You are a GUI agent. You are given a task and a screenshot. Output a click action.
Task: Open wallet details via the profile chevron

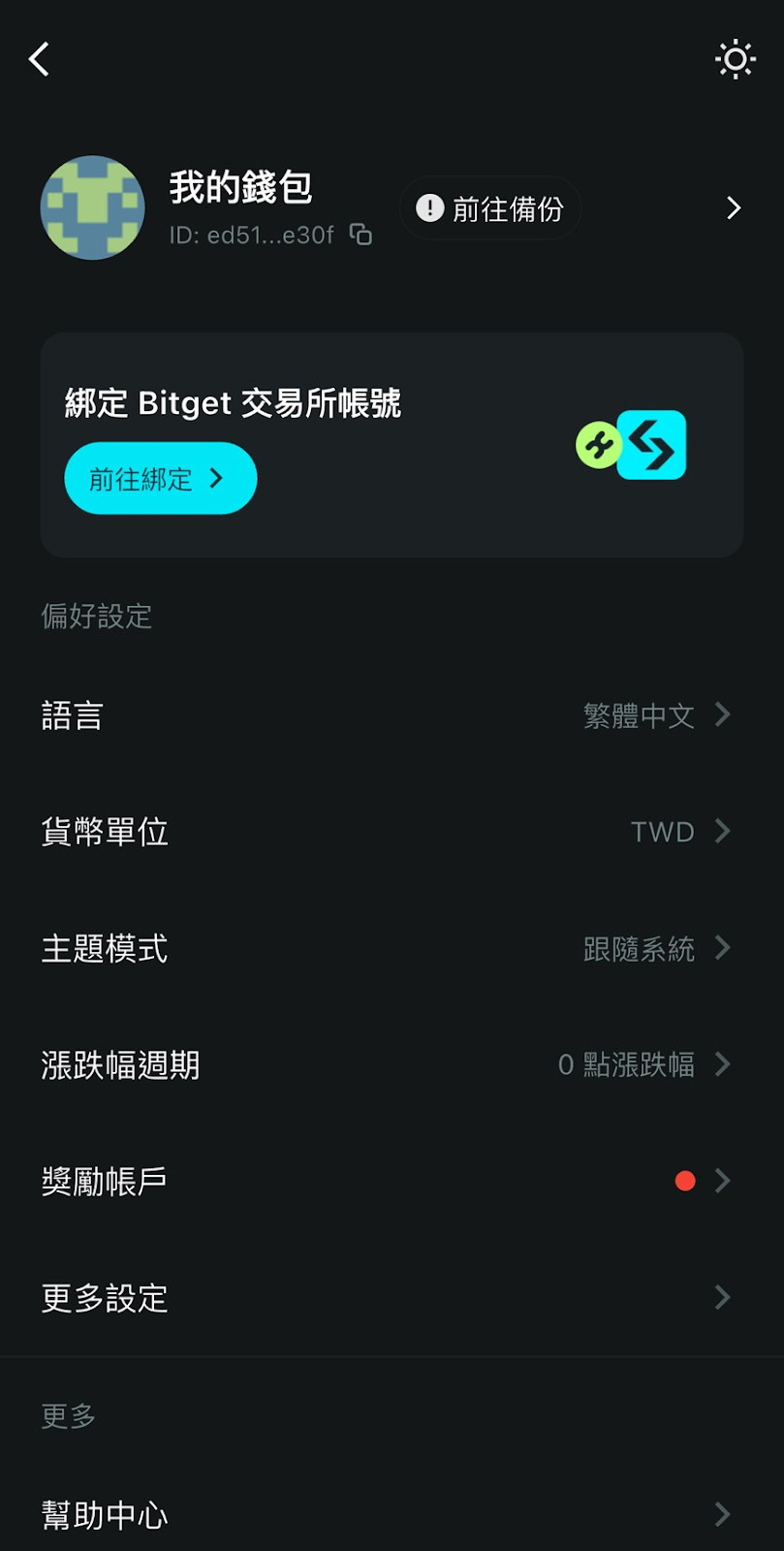[734, 208]
